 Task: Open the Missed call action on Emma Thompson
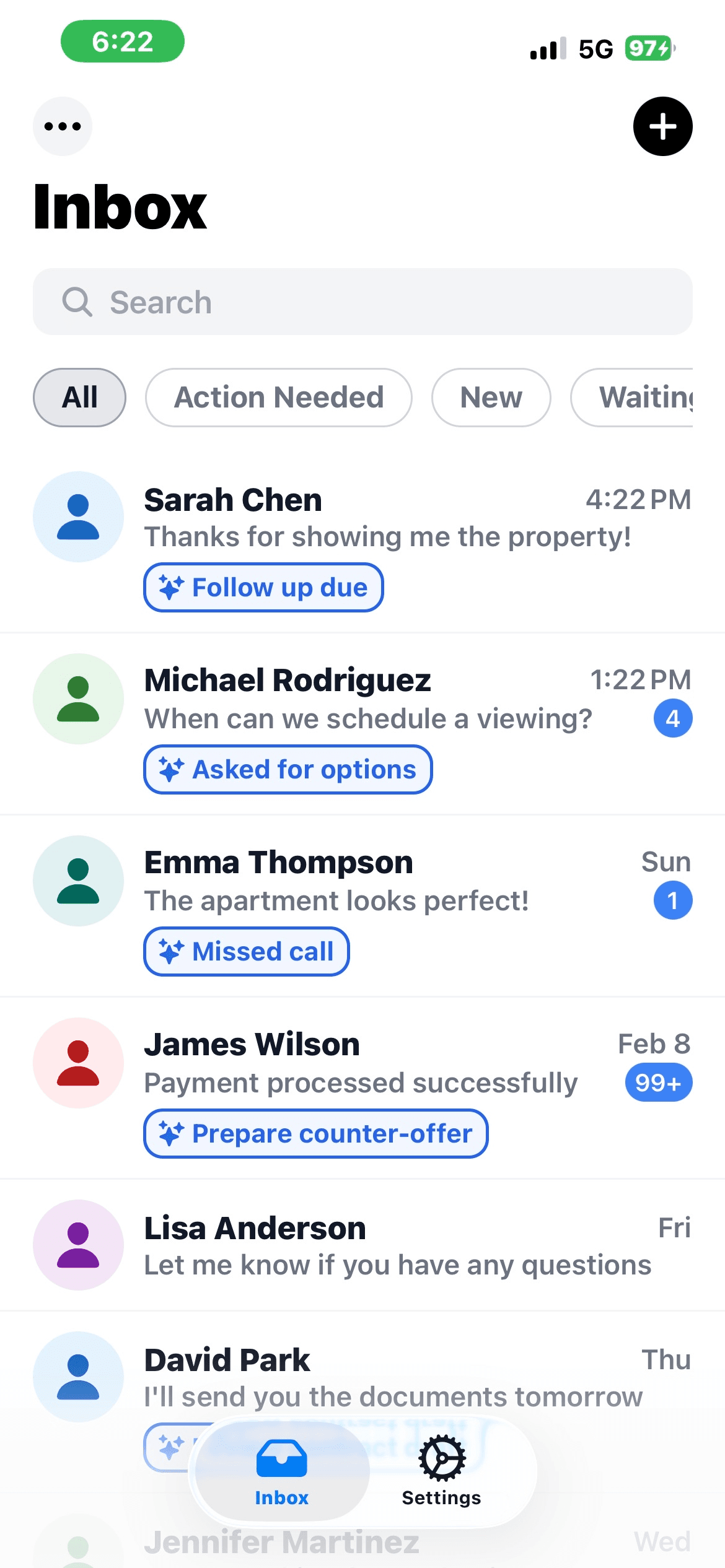tap(246, 951)
